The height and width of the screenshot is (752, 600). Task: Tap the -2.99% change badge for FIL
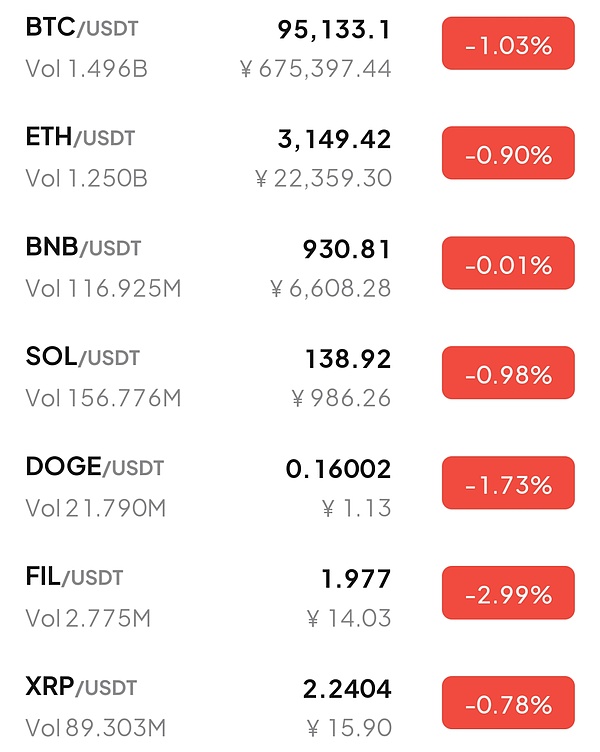(508, 595)
